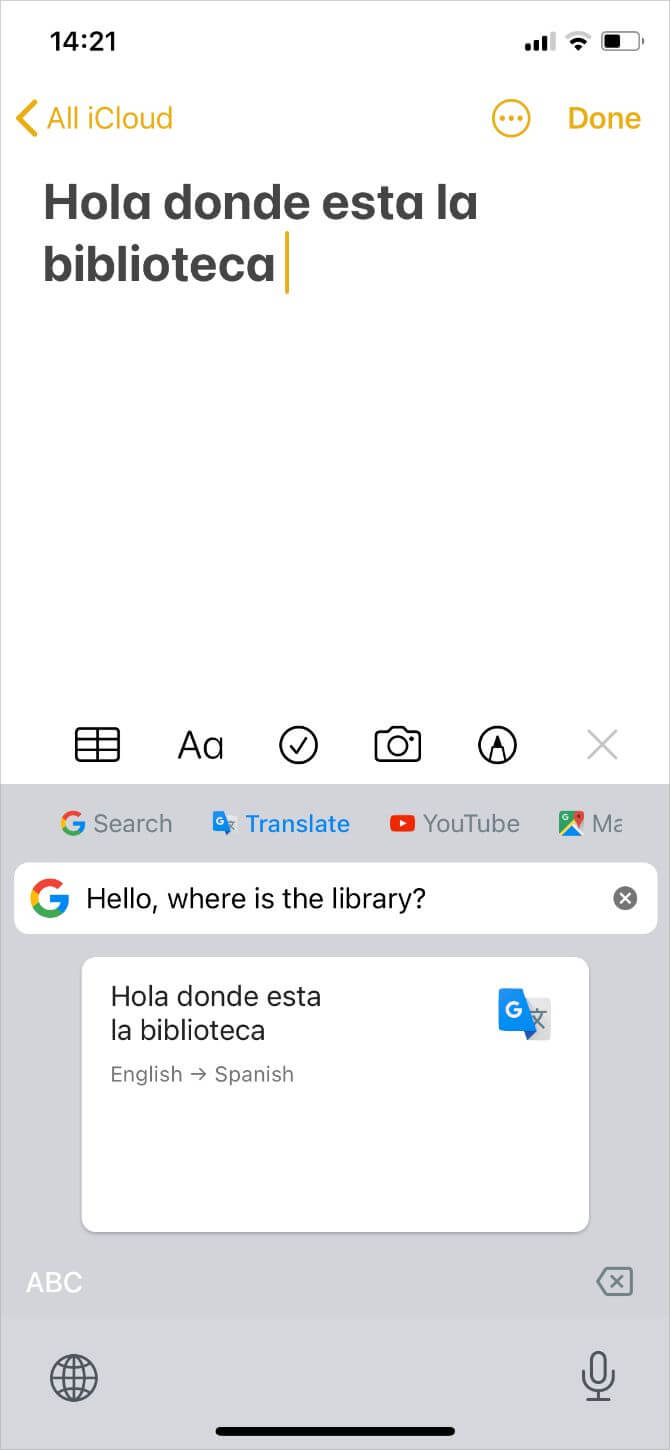Insert a table into the note
This screenshot has height=1450, width=670.
coord(98,745)
